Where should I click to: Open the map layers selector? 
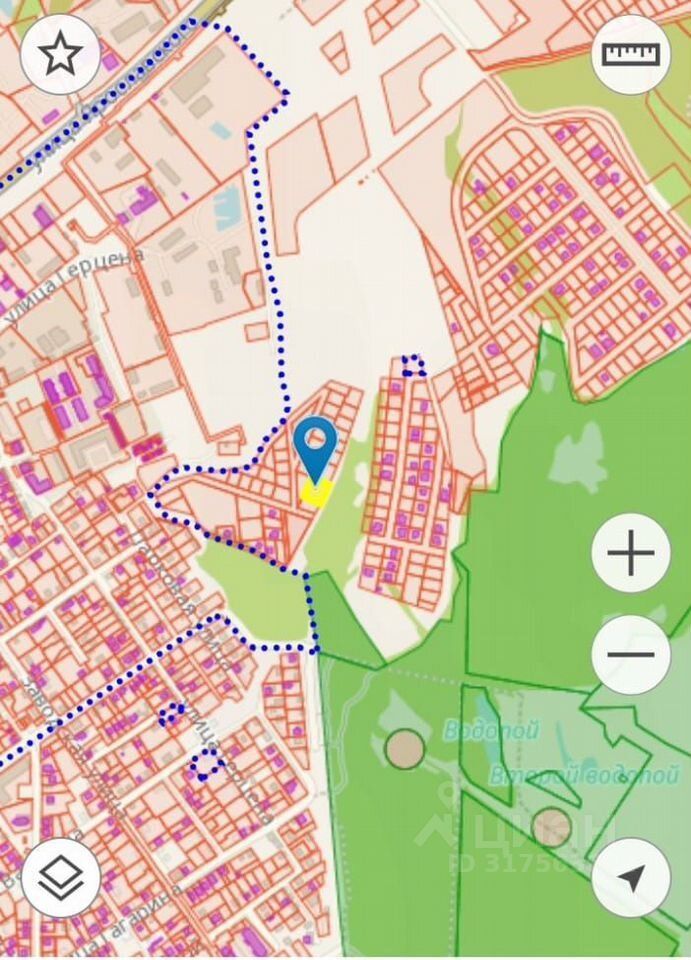(60, 877)
